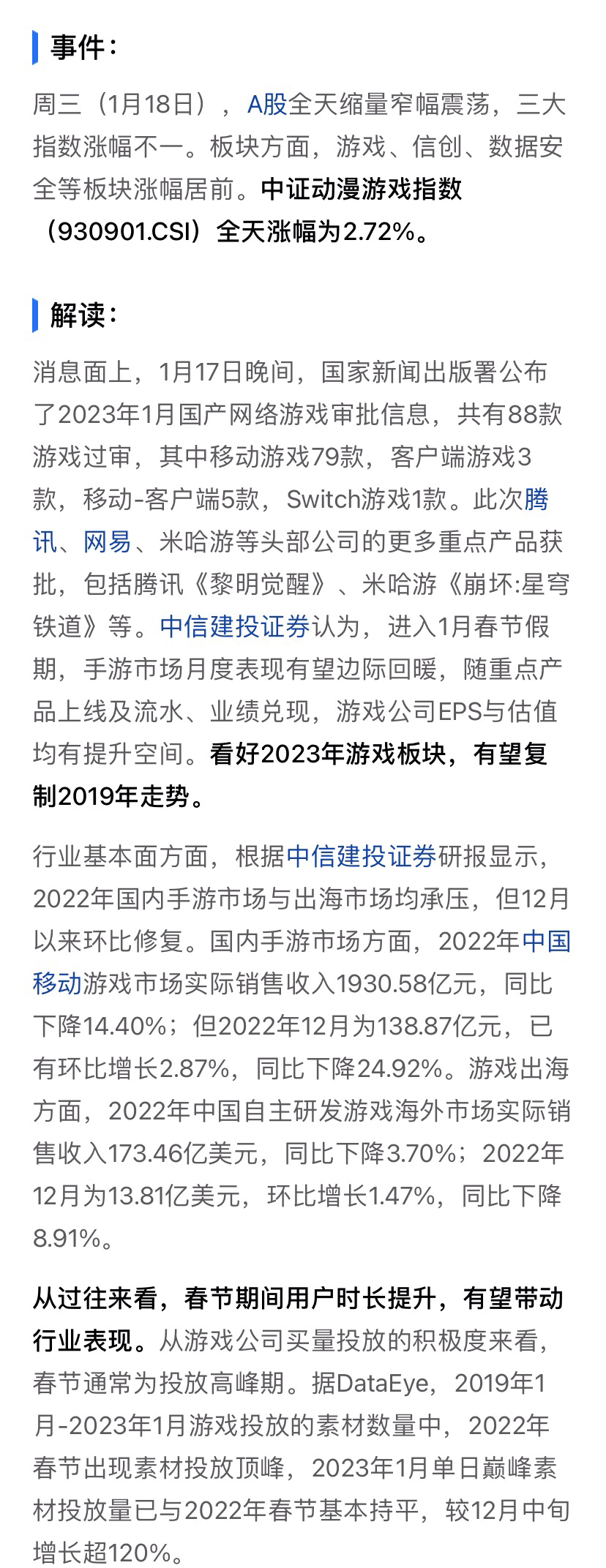Open the A股 link in the event paragraph
Image resolution: width=606 pixels, height=1568 pixels.
pos(267,105)
